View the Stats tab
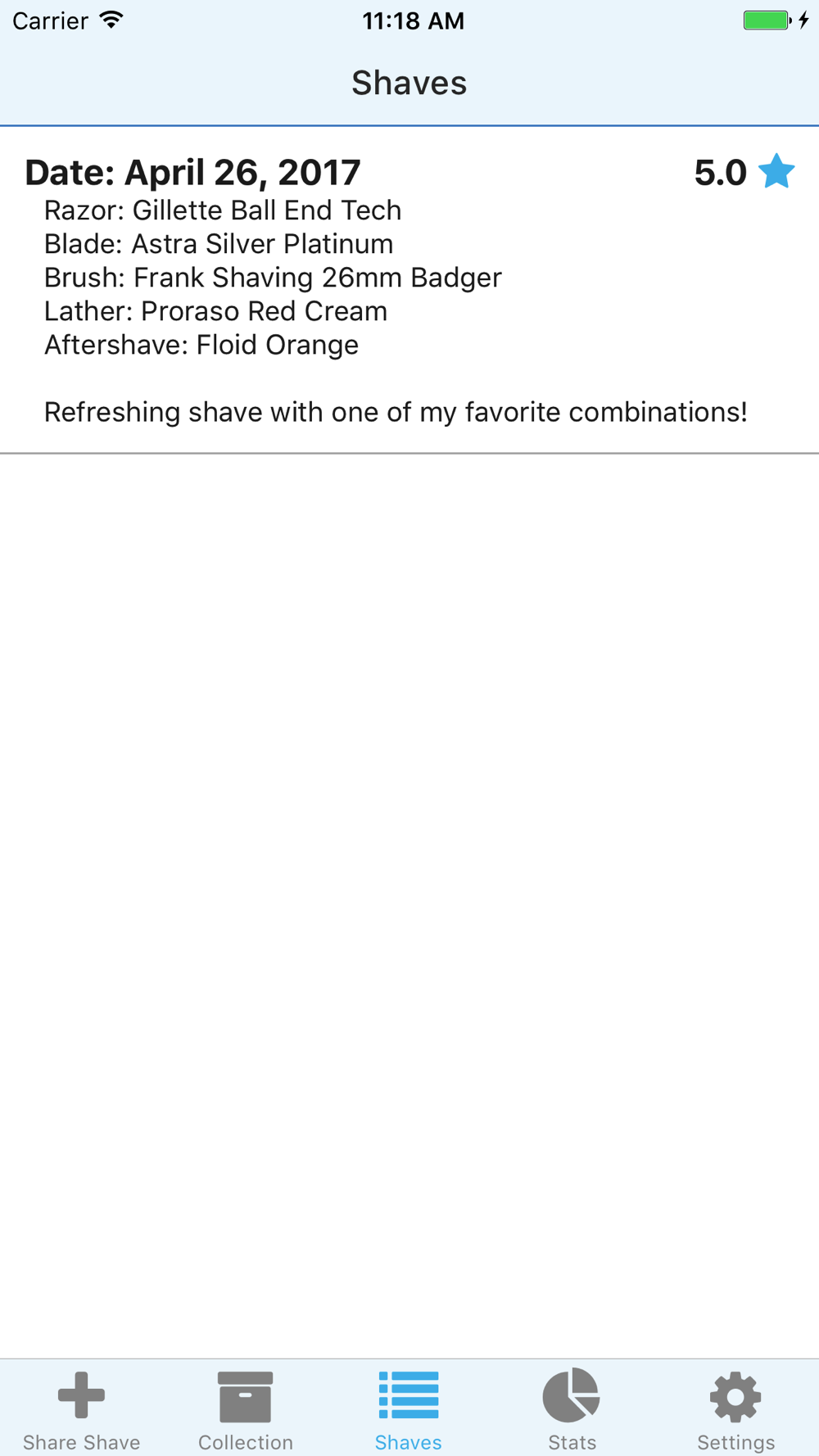 tap(572, 1410)
